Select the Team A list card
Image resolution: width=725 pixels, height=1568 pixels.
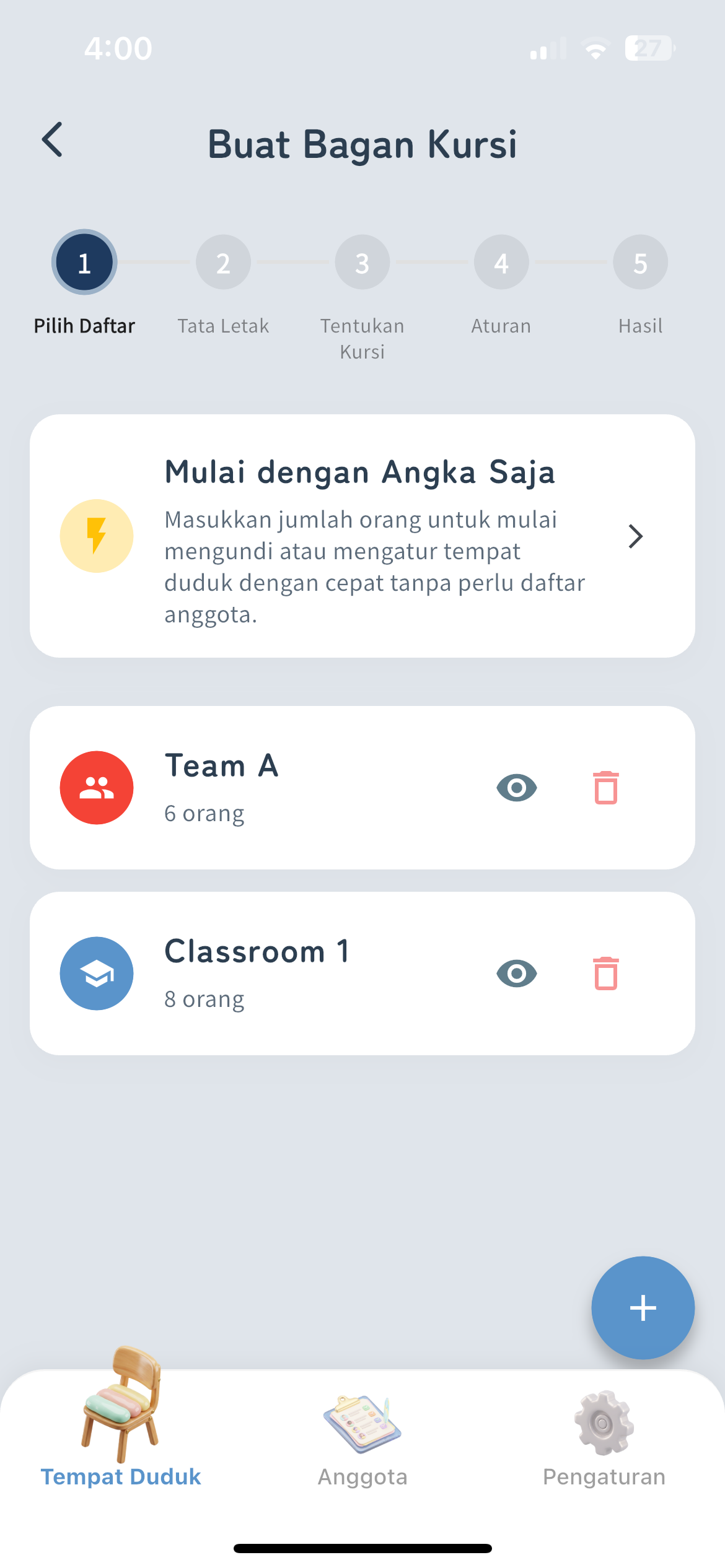point(310,787)
